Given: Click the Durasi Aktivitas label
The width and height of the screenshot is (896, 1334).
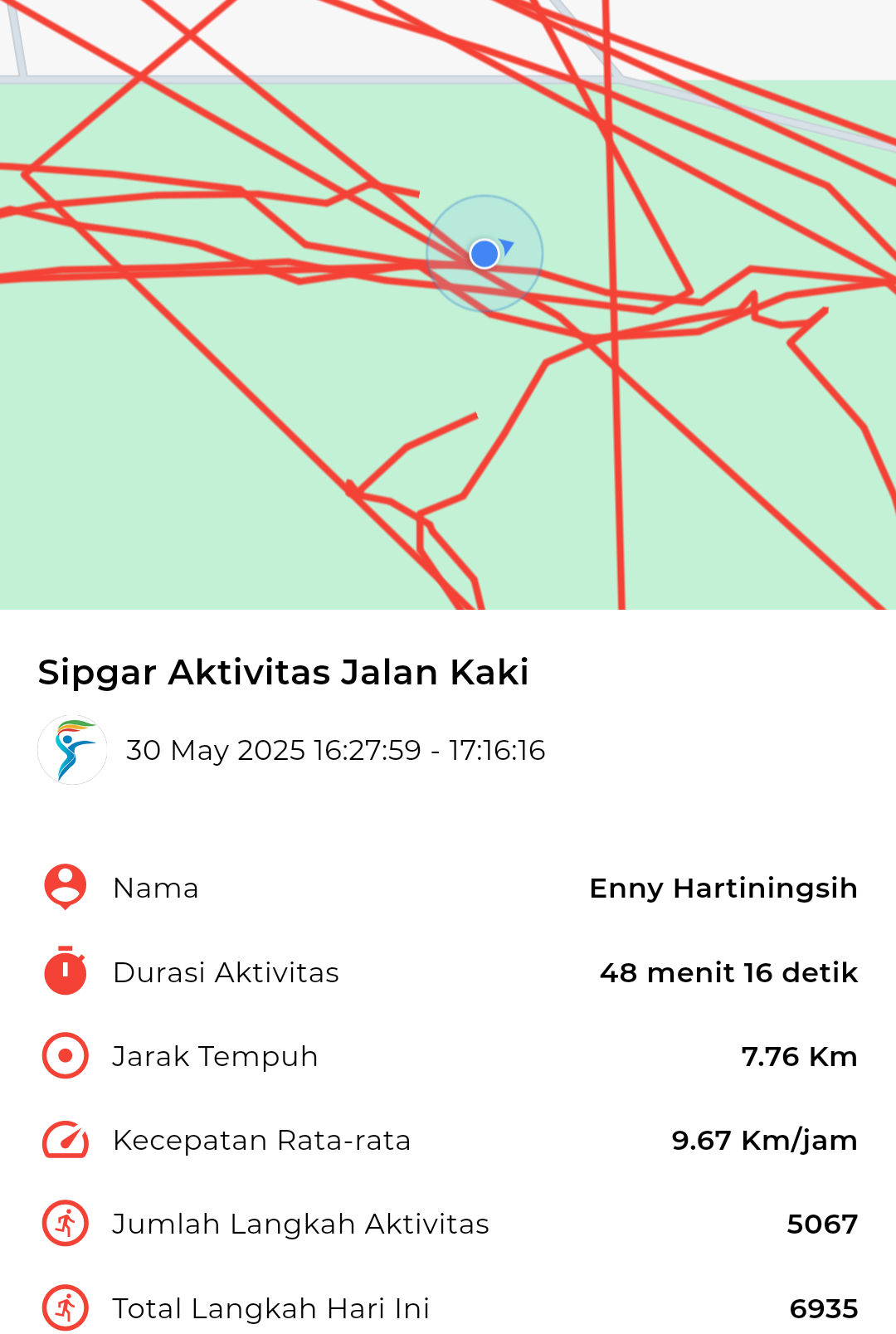Looking at the screenshot, I should [x=226, y=972].
